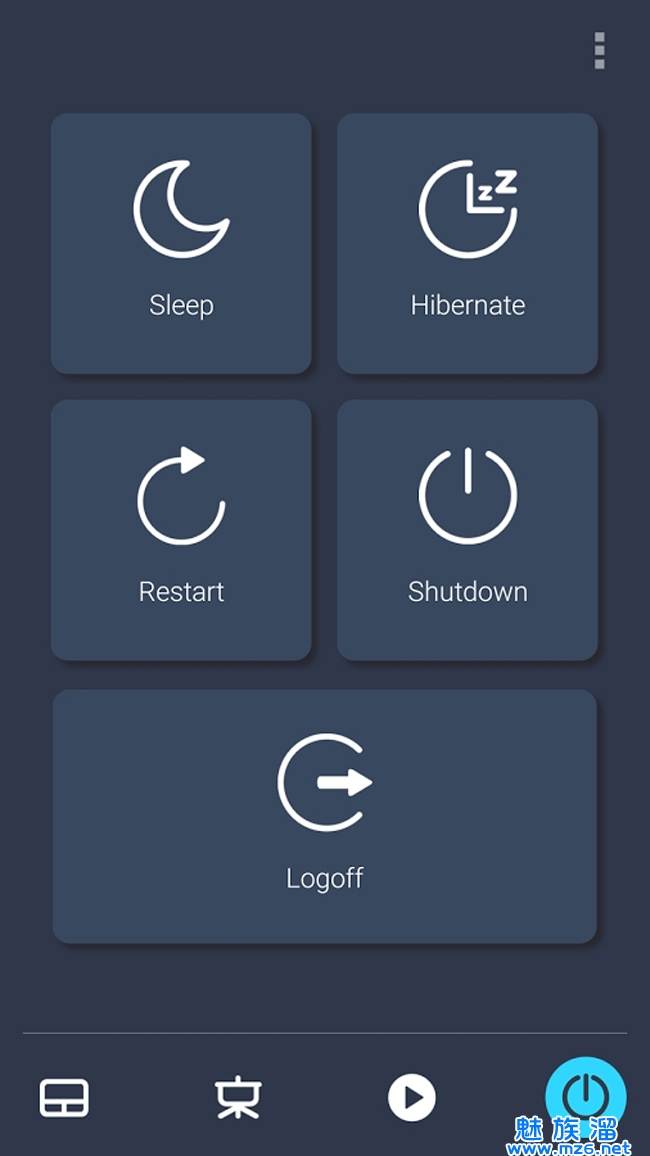Choose Shutdown

click(x=467, y=530)
